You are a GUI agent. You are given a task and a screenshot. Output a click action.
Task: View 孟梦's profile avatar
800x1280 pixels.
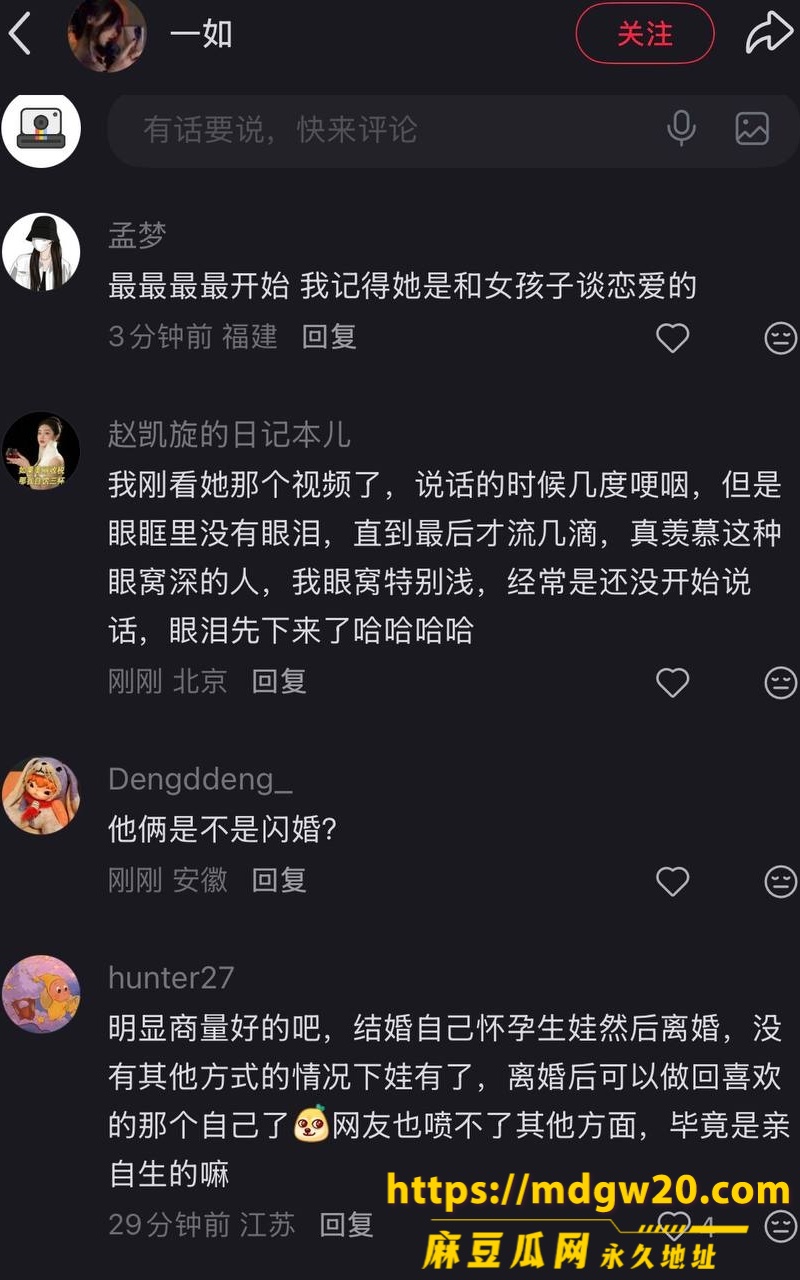point(41,252)
